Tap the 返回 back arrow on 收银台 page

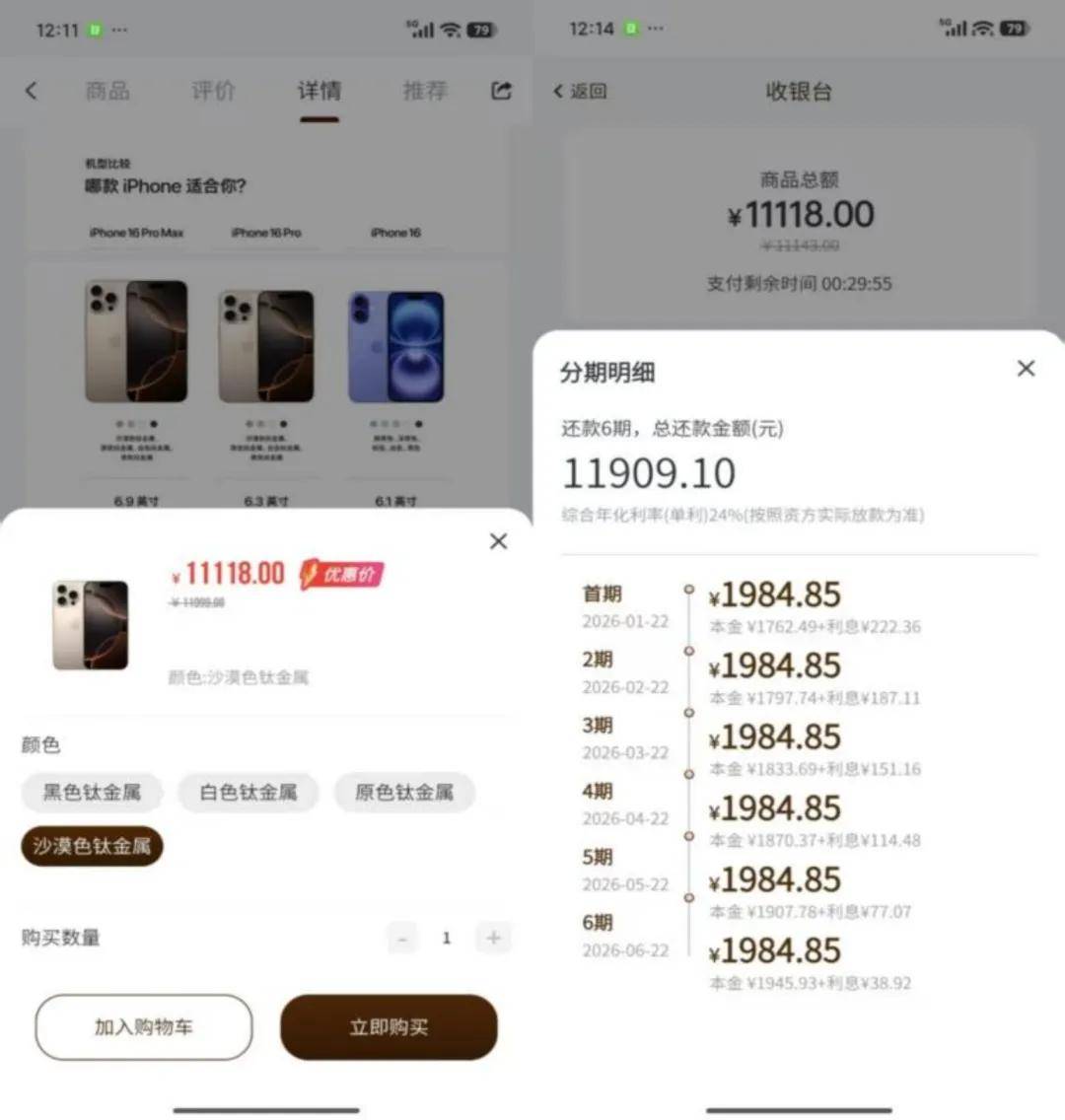(558, 91)
